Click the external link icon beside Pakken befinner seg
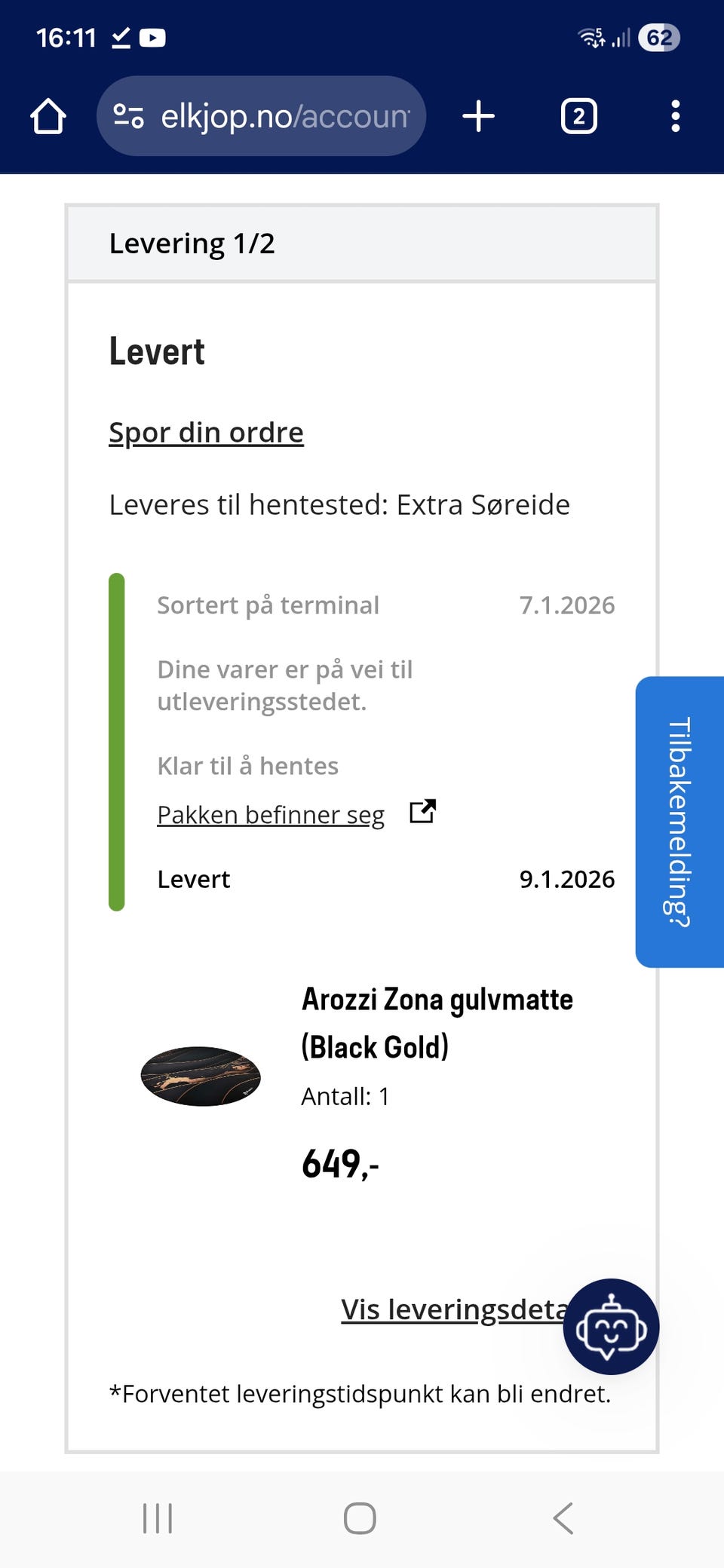This screenshot has height=1568, width=724. point(423,813)
